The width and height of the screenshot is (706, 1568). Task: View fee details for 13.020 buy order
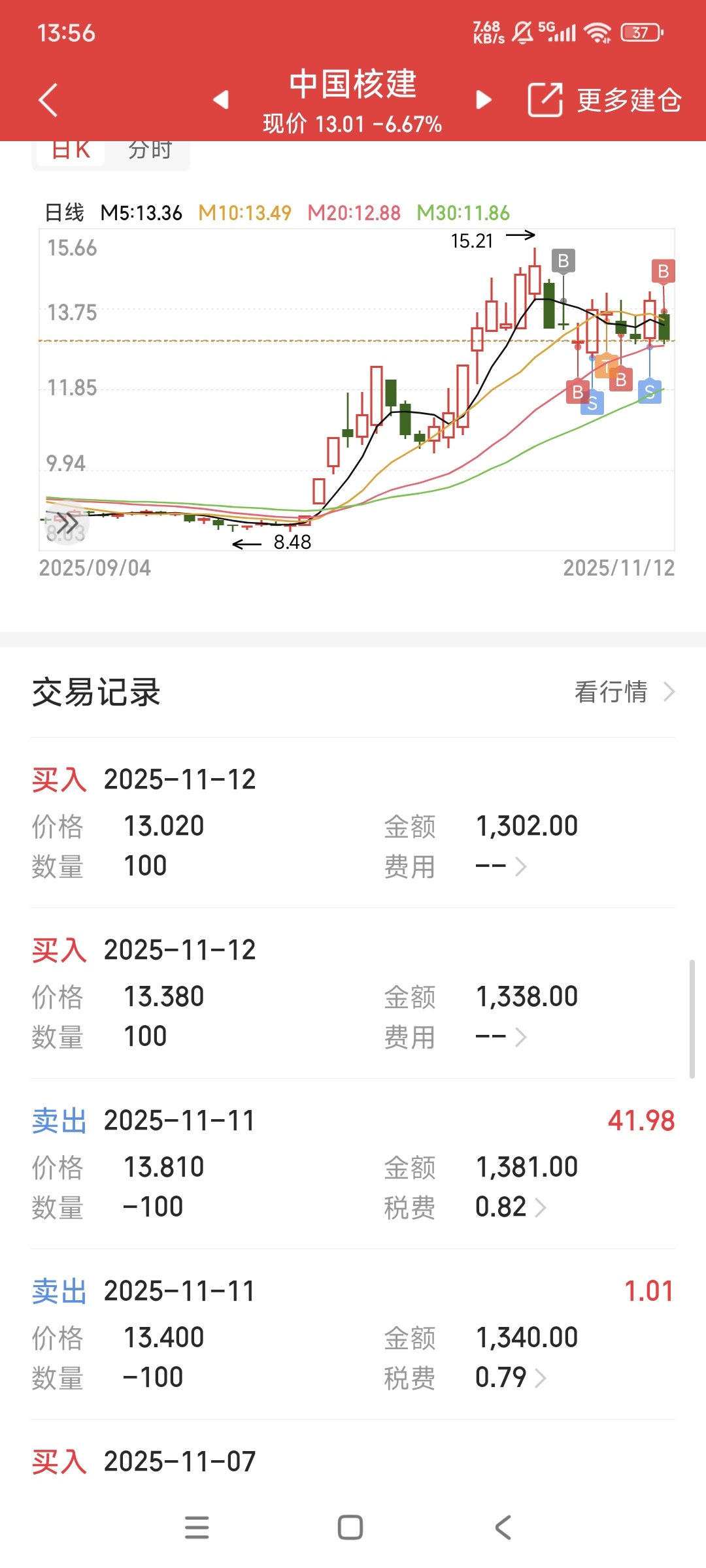[x=501, y=866]
